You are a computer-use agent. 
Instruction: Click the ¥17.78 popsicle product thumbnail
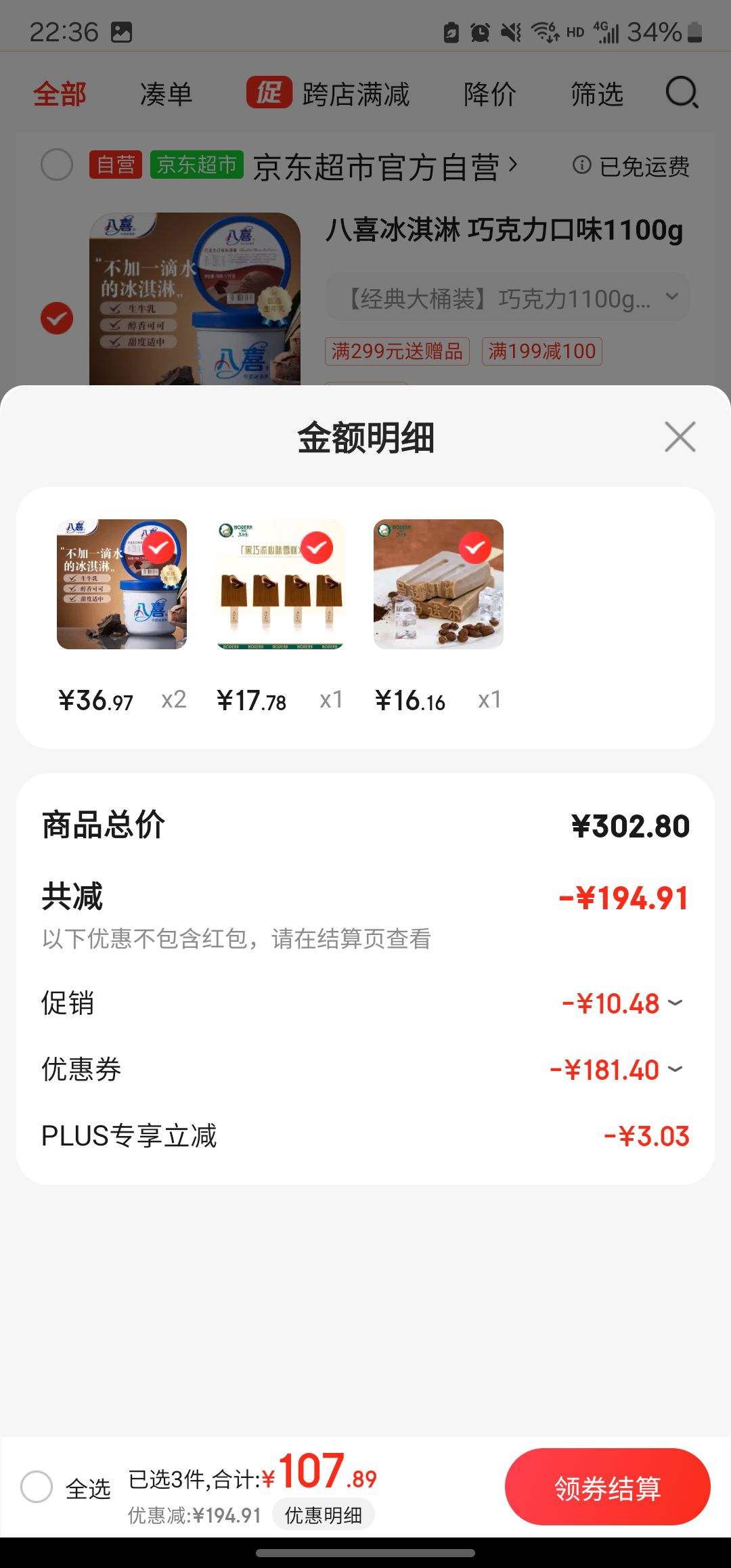pos(280,584)
